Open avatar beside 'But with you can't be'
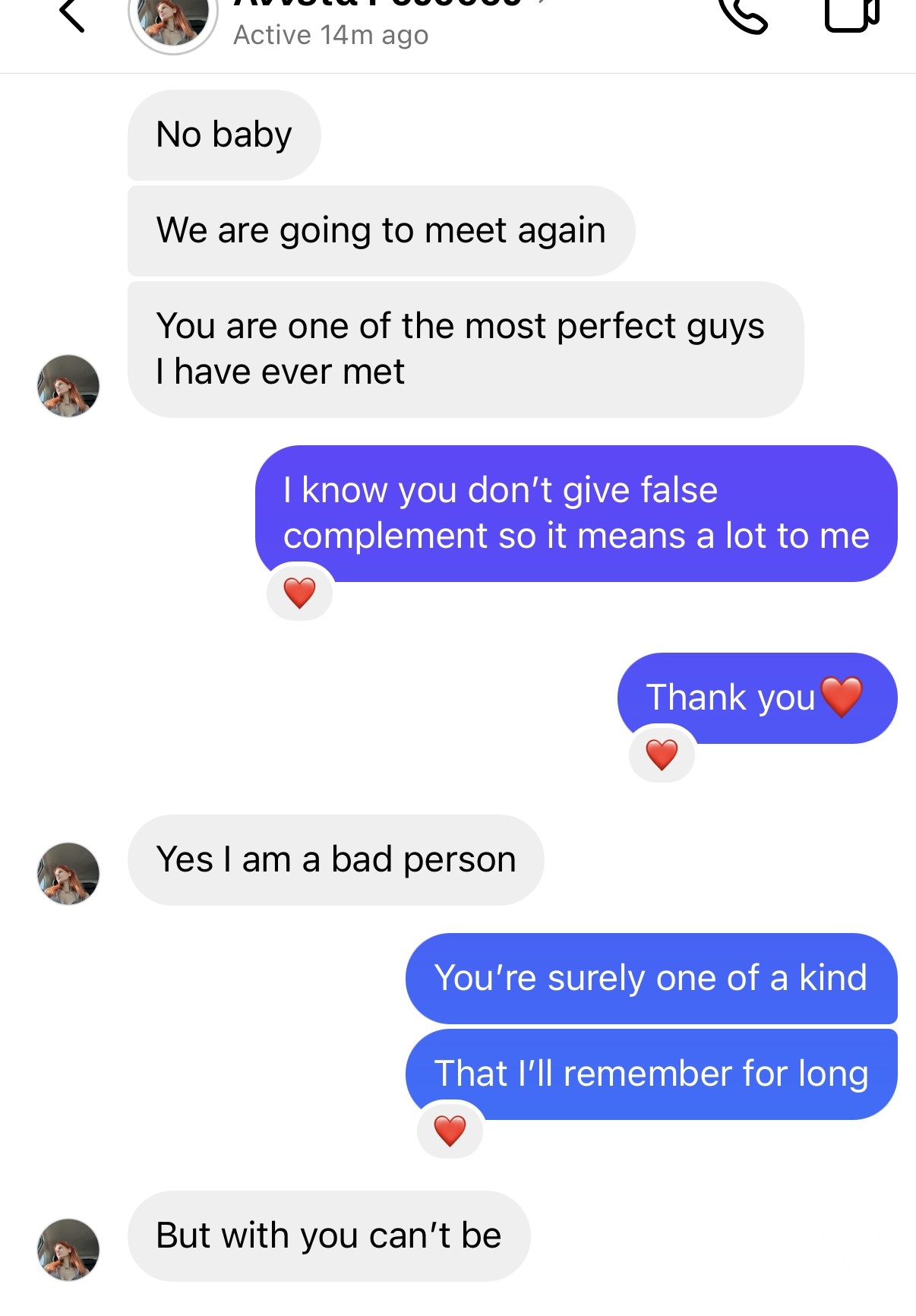The height and width of the screenshot is (1316, 916). point(68,1250)
